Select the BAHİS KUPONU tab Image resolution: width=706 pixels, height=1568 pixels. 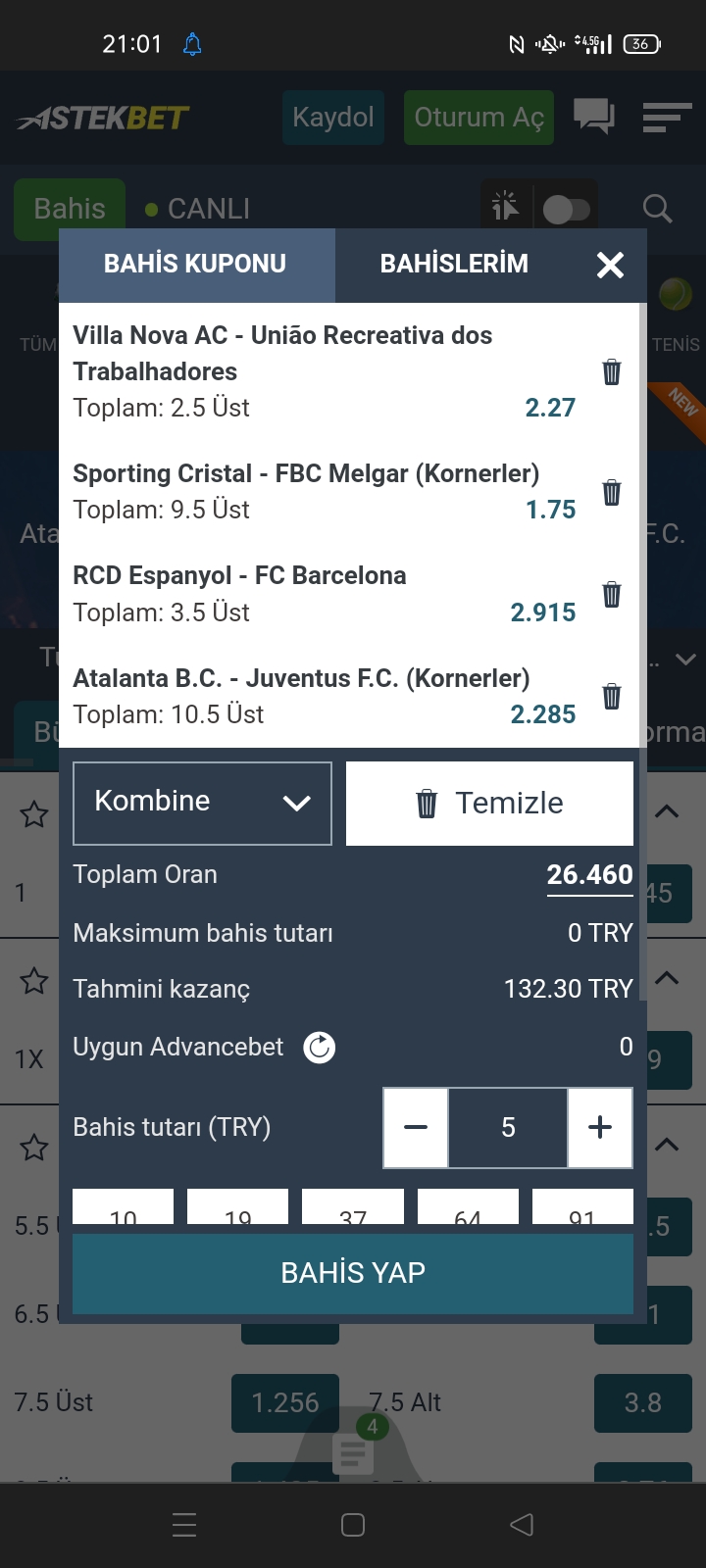click(x=196, y=265)
